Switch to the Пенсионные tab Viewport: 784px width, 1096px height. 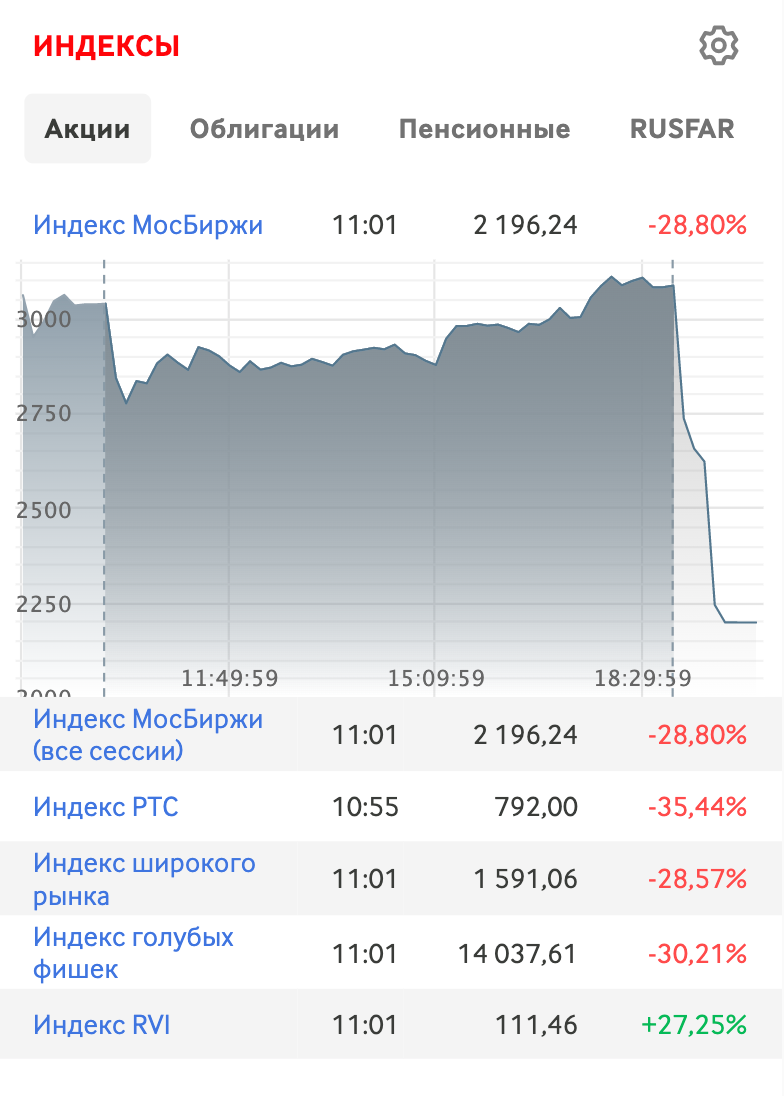[484, 129]
